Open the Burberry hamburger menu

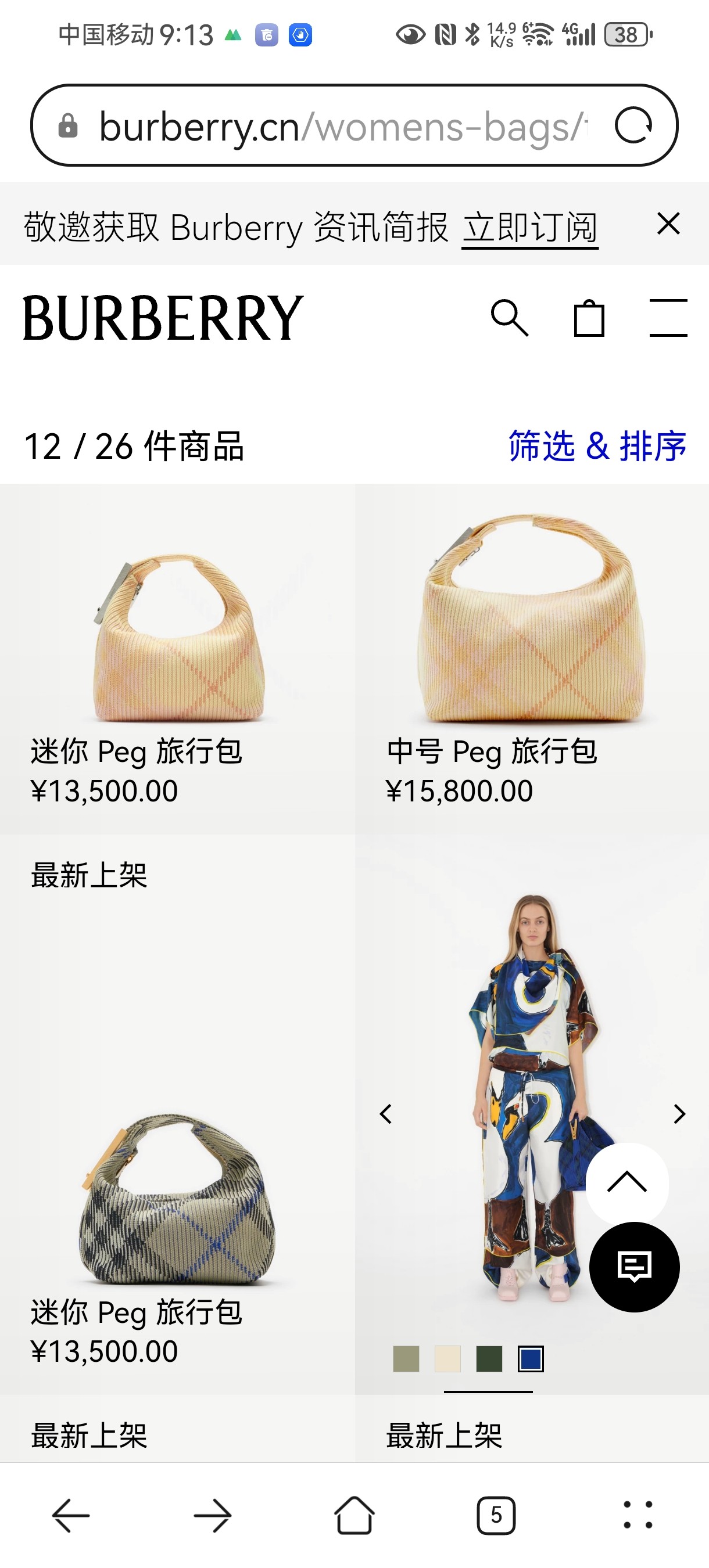pos(668,318)
